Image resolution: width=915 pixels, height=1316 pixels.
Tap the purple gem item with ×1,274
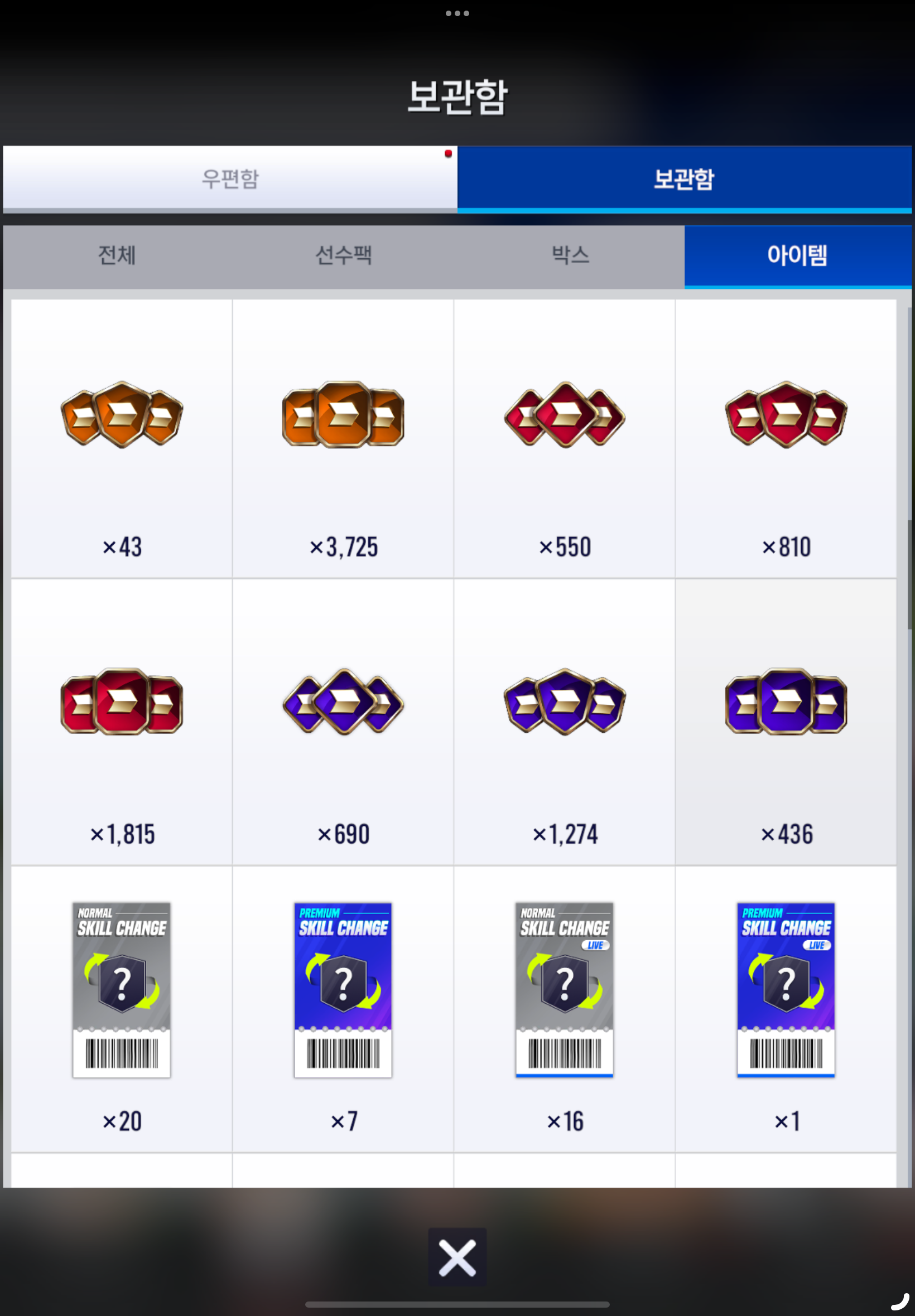(564, 722)
